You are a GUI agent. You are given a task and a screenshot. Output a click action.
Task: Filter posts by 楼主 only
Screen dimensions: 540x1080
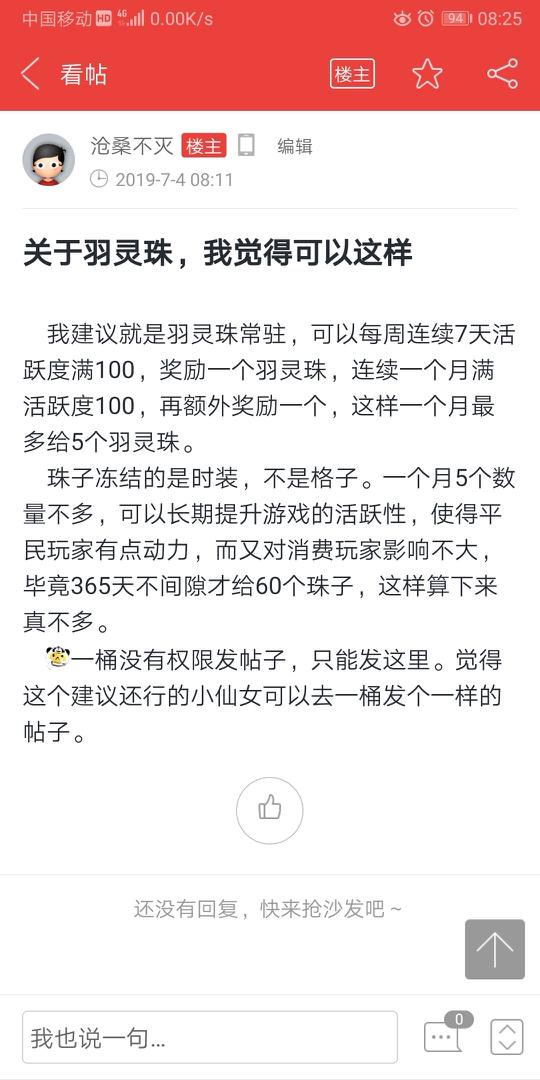(x=352, y=74)
